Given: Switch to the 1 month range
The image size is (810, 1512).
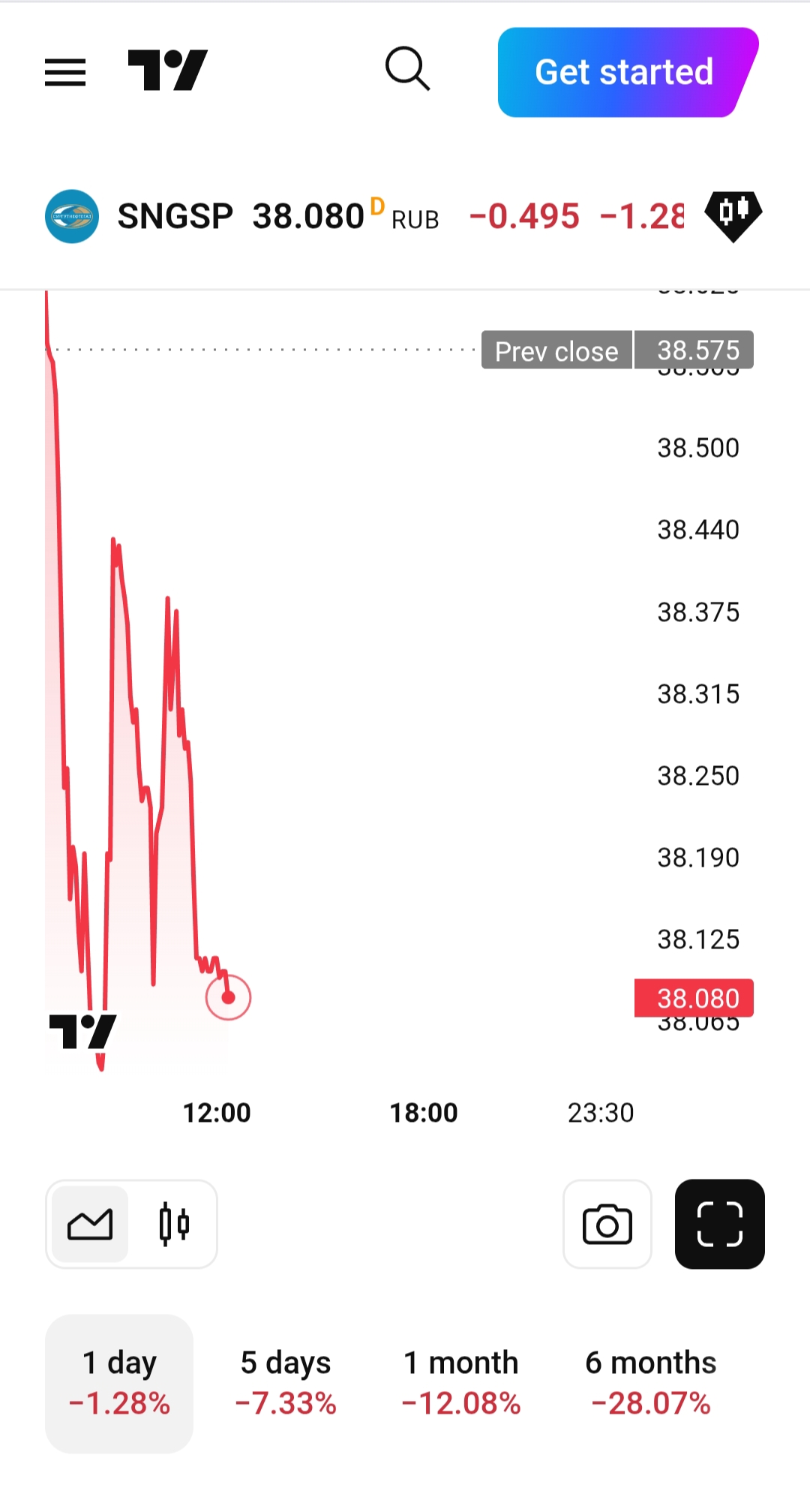Looking at the screenshot, I should (x=460, y=1383).
